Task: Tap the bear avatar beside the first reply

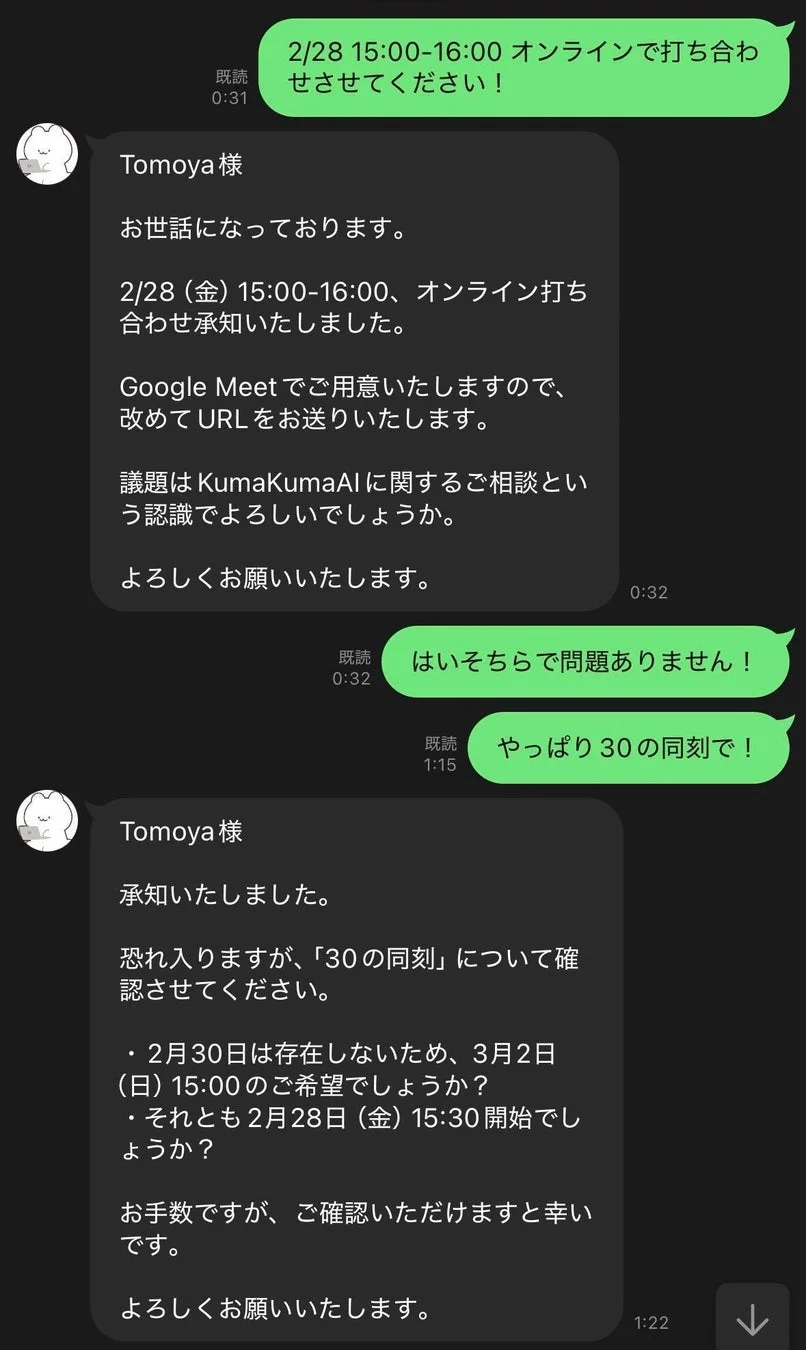Action: pyautogui.click(x=46, y=155)
